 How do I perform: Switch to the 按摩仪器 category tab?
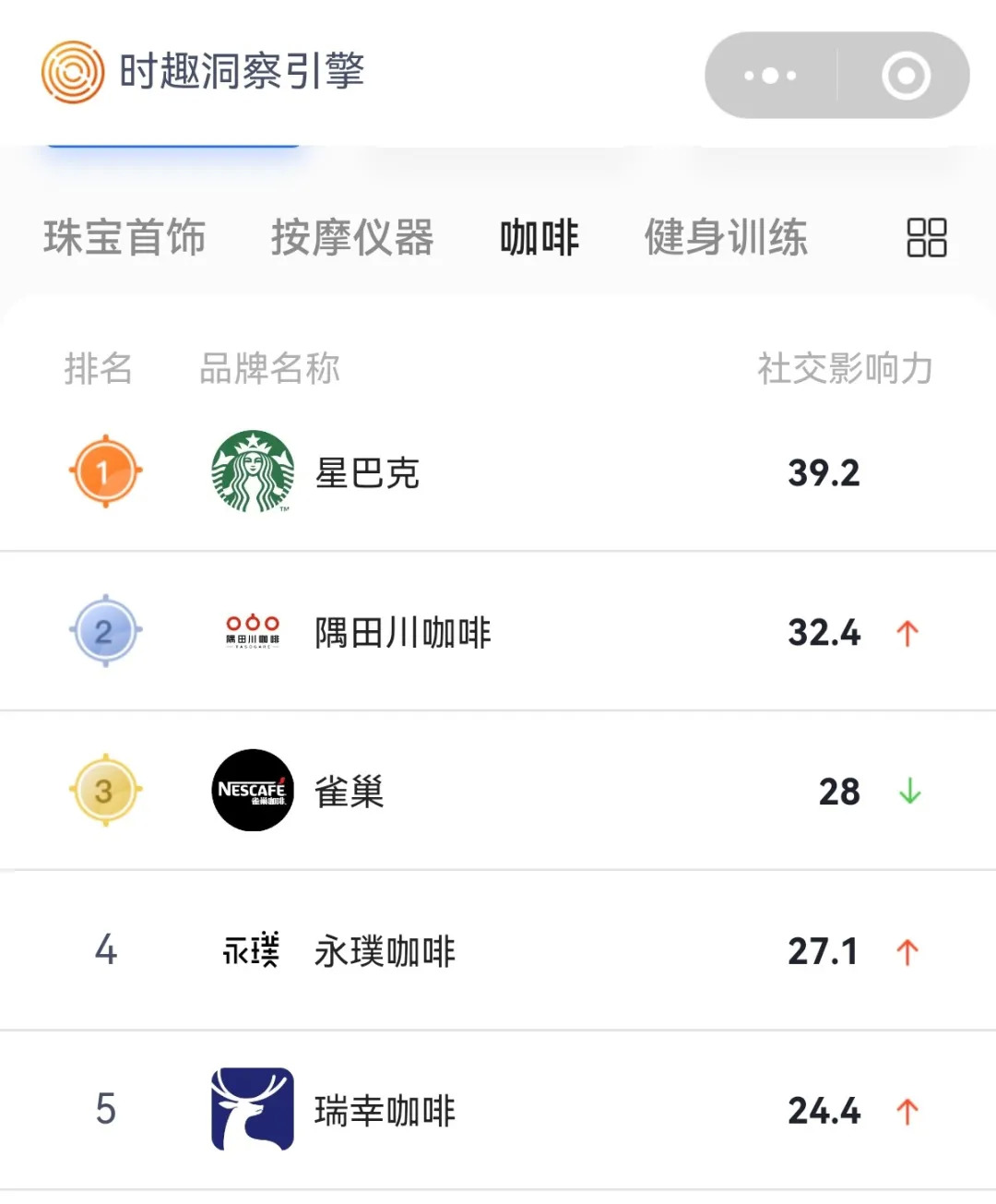[352, 237]
